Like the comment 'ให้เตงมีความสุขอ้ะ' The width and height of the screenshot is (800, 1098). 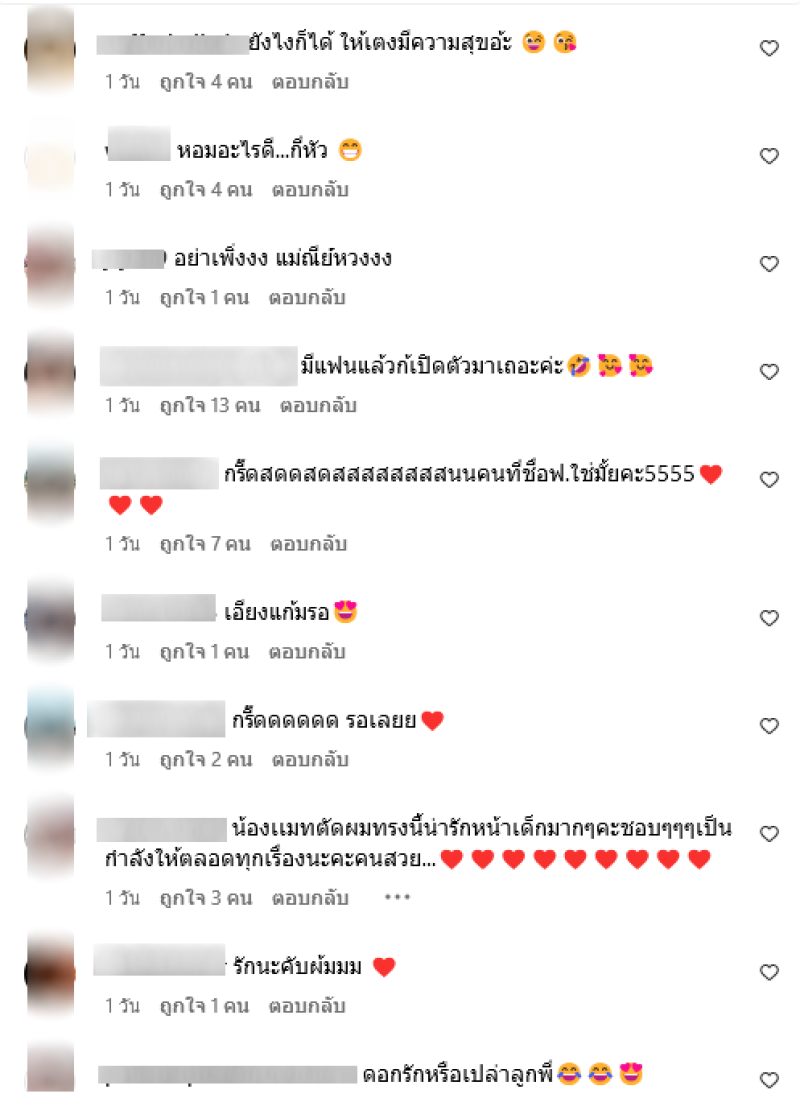coord(769,48)
